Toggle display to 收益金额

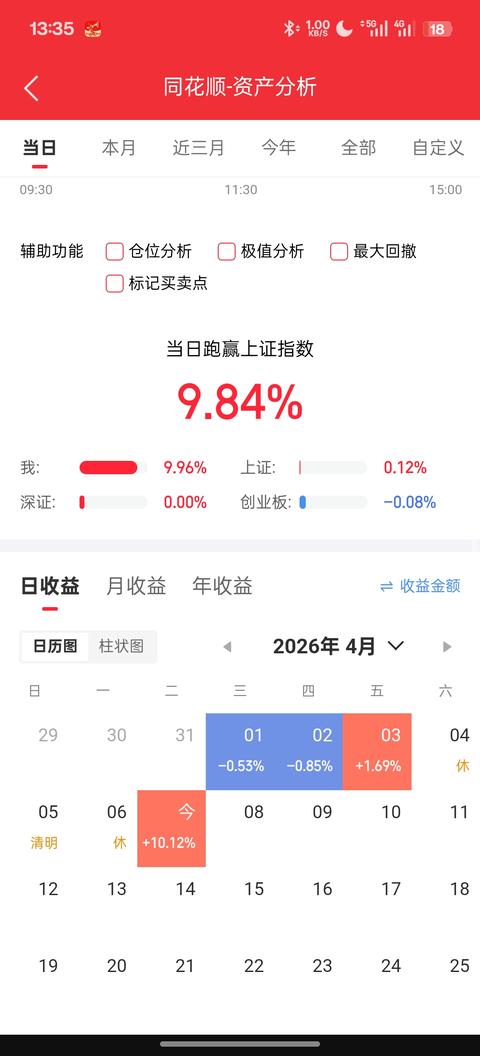420,586
